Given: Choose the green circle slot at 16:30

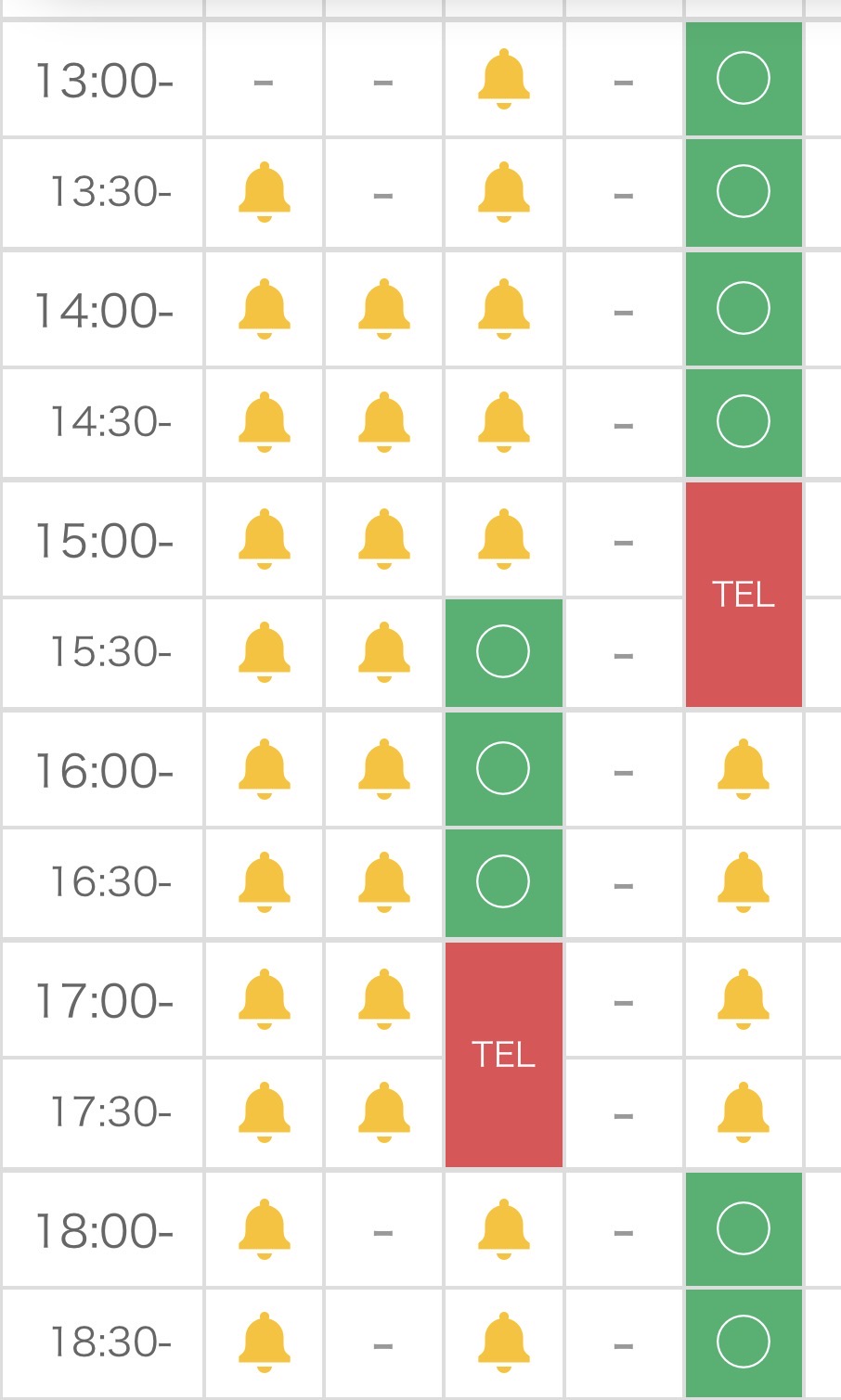Looking at the screenshot, I should pos(504,882).
